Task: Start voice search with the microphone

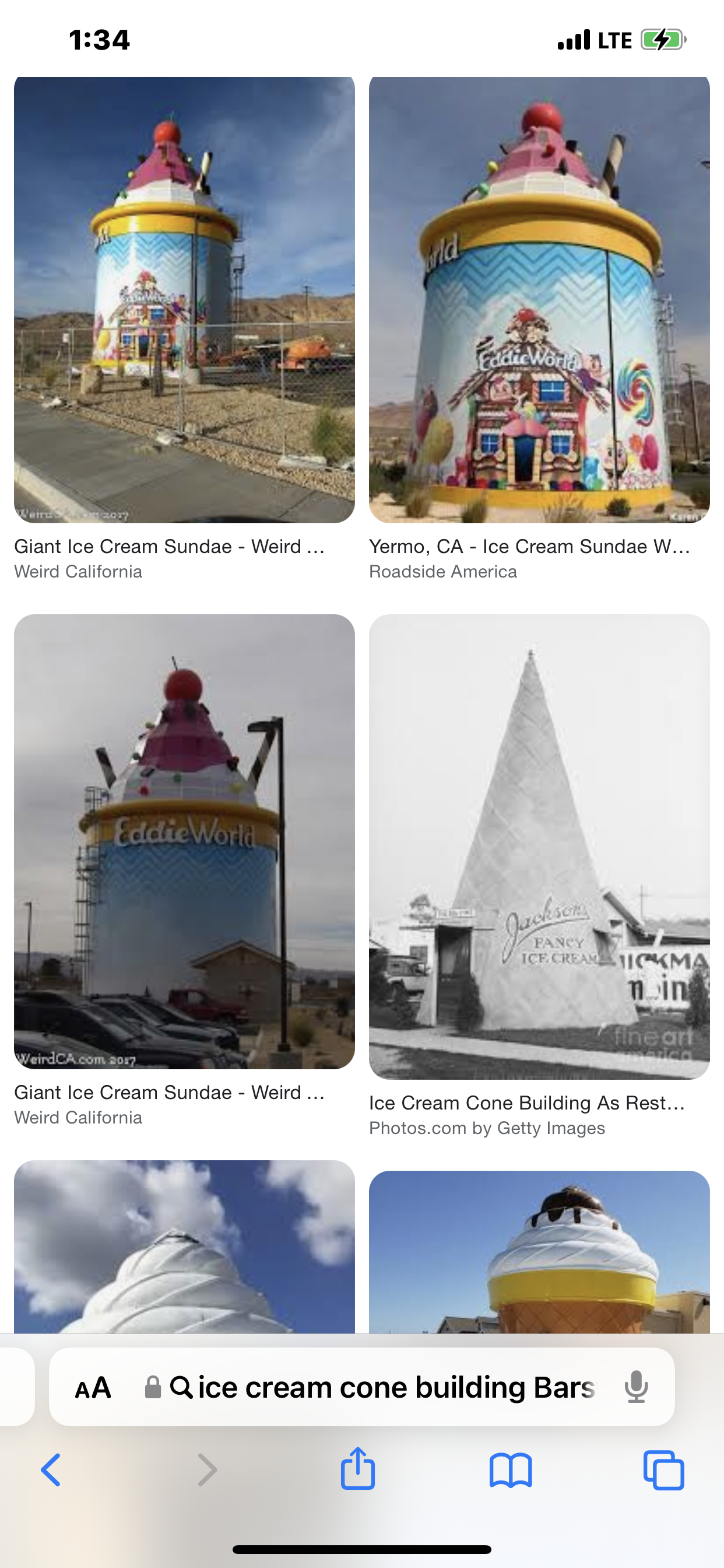Action: tap(637, 1388)
